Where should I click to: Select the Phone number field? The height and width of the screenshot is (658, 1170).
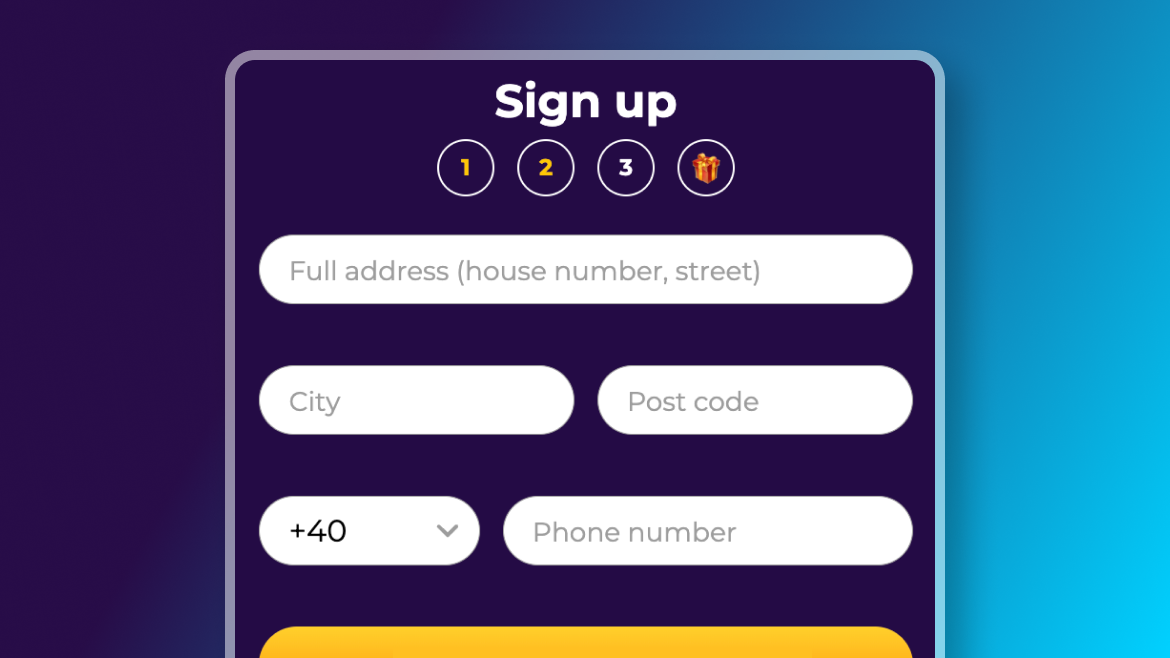[707, 531]
